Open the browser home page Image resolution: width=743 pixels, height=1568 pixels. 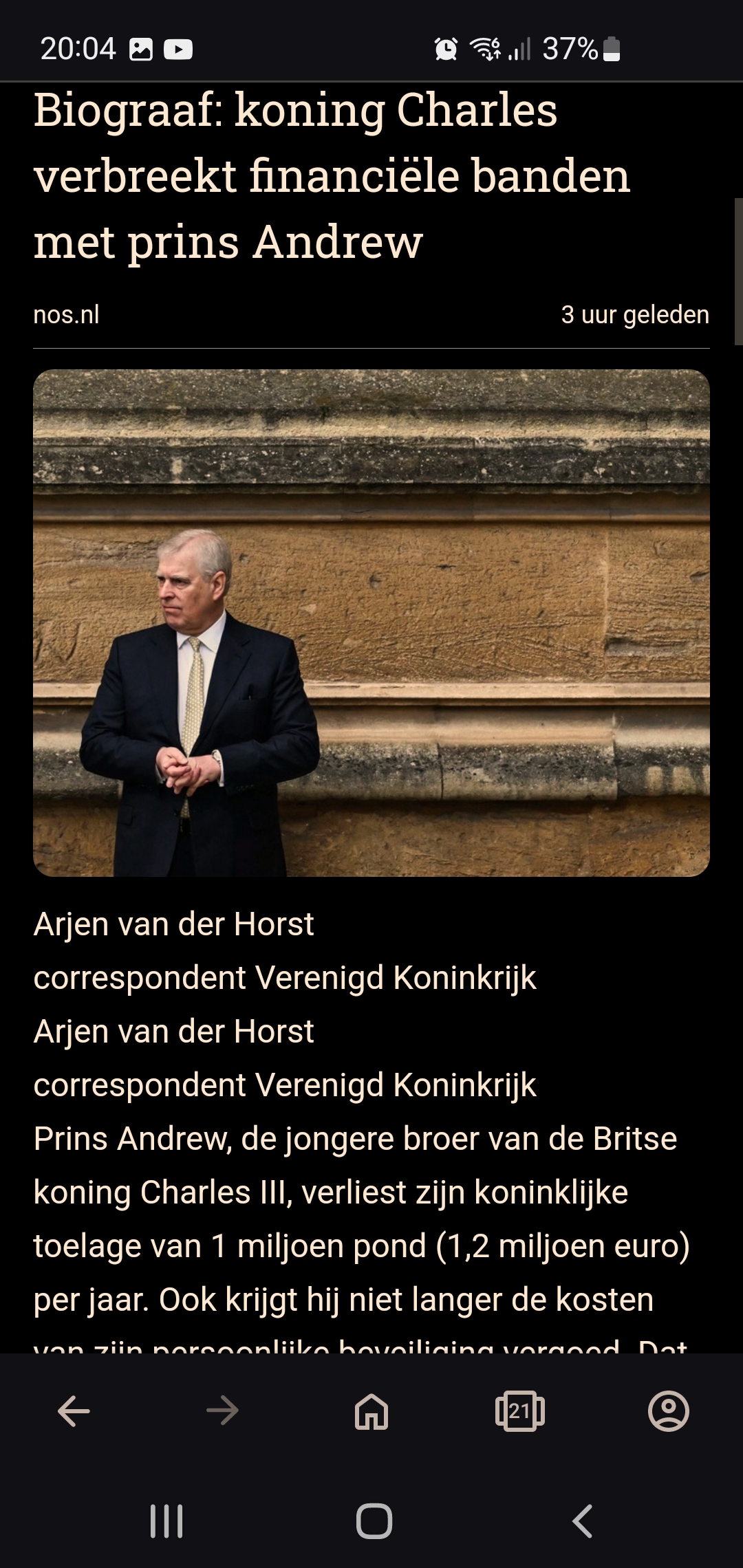click(x=371, y=1411)
